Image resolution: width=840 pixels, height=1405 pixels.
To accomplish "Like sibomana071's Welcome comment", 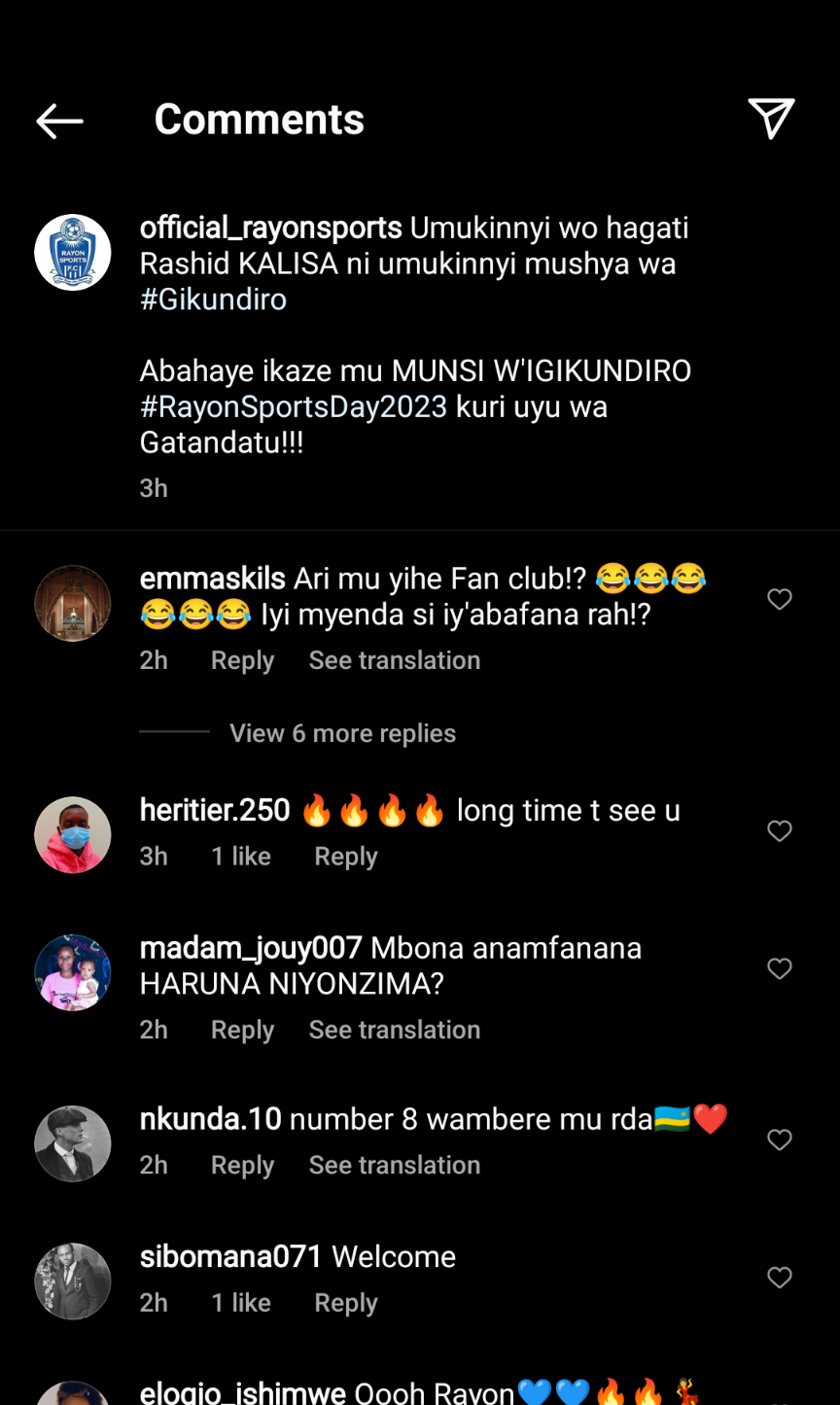I will click(x=780, y=1278).
